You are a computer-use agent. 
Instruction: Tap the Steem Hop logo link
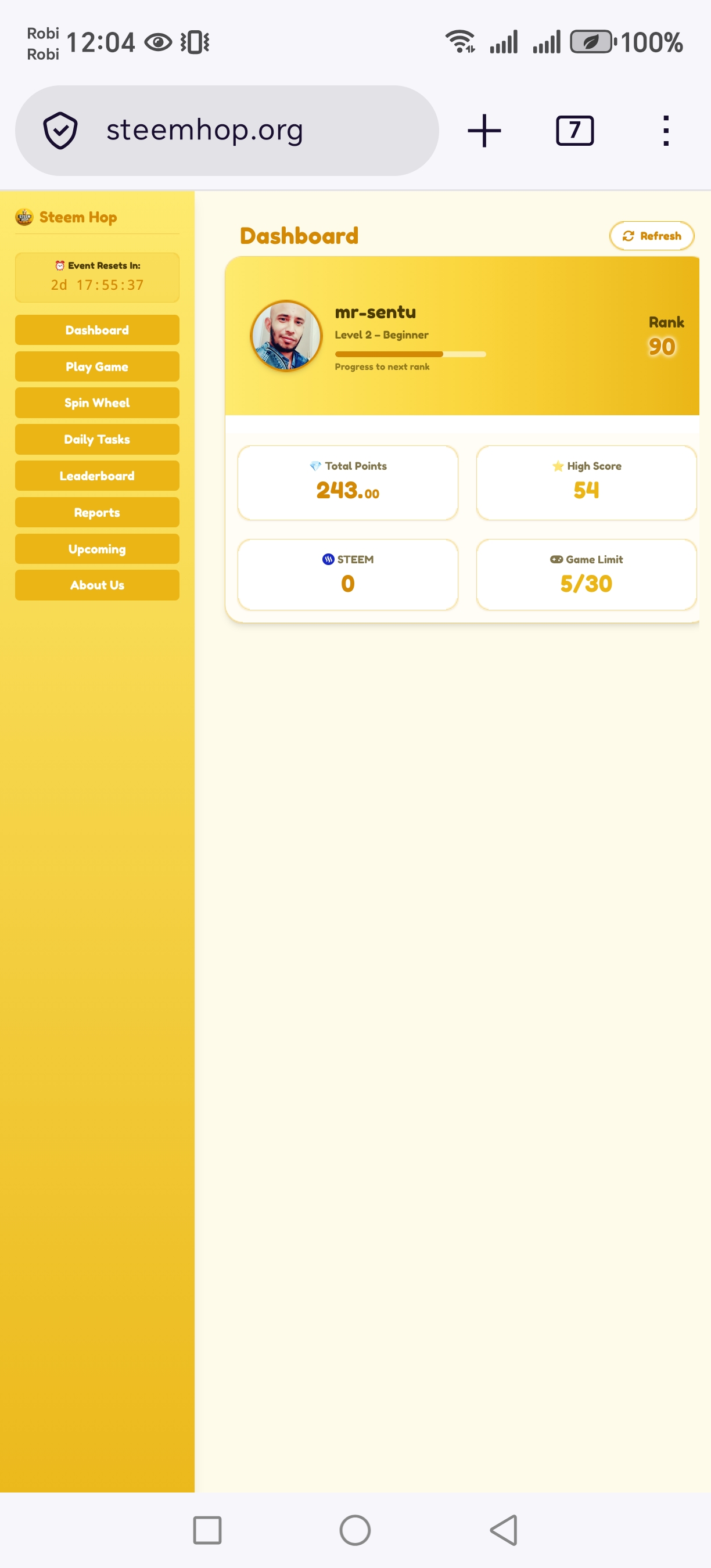66,217
